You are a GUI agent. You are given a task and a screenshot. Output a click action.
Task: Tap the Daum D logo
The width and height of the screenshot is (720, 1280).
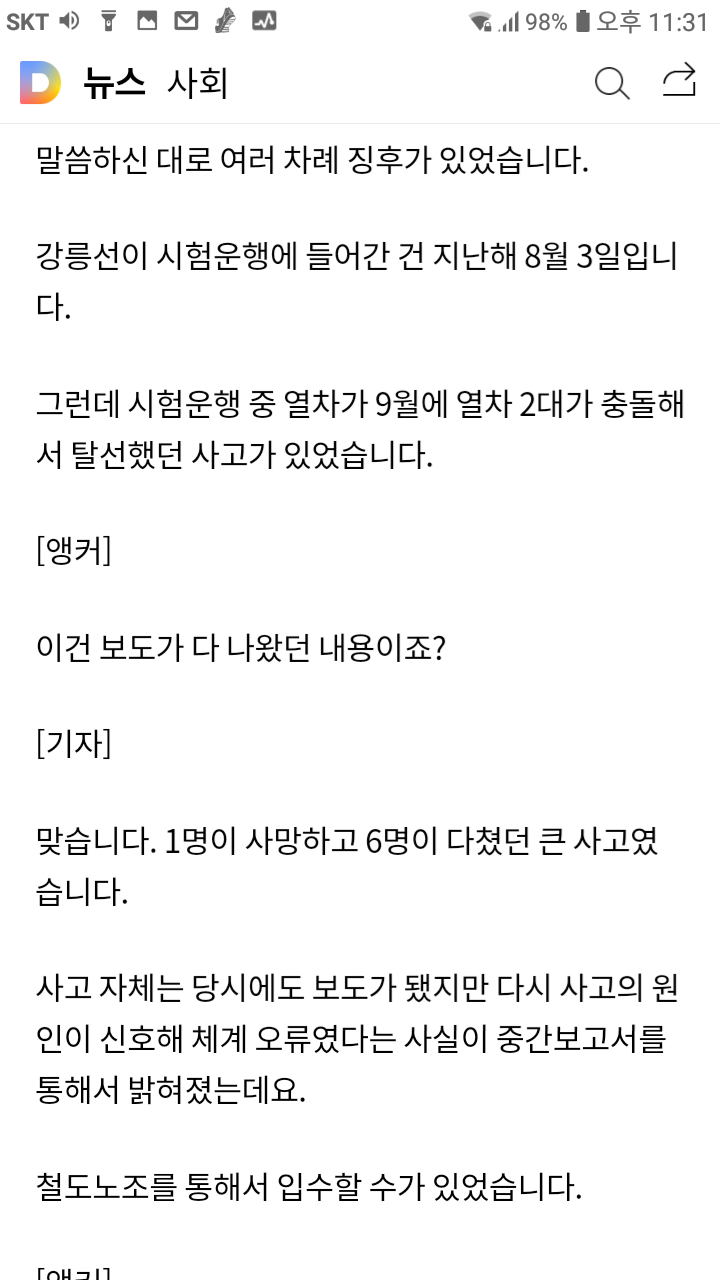40,83
